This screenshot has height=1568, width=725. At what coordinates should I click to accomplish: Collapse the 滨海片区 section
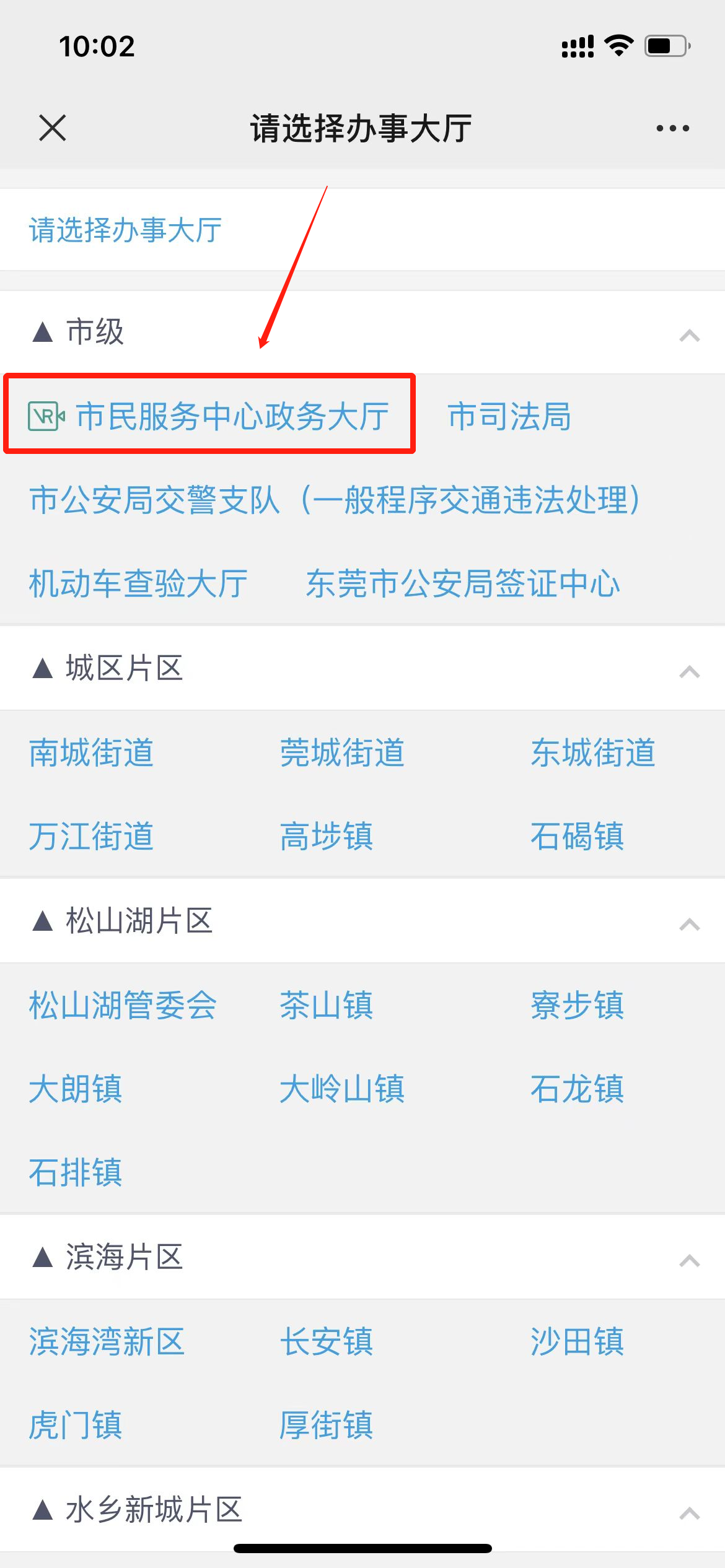[x=689, y=1260]
